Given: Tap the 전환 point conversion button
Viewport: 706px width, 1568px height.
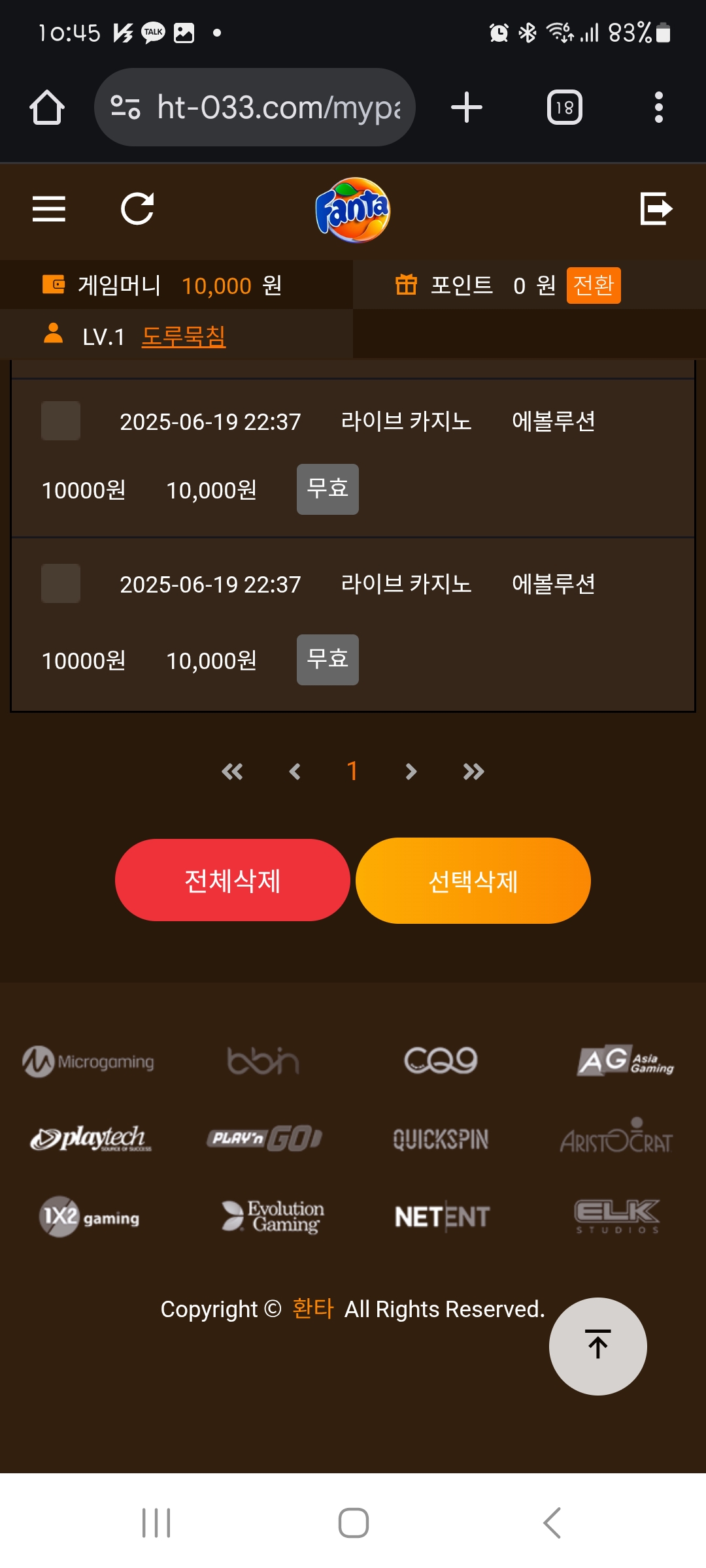Looking at the screenshot, I should click(594, 286).
